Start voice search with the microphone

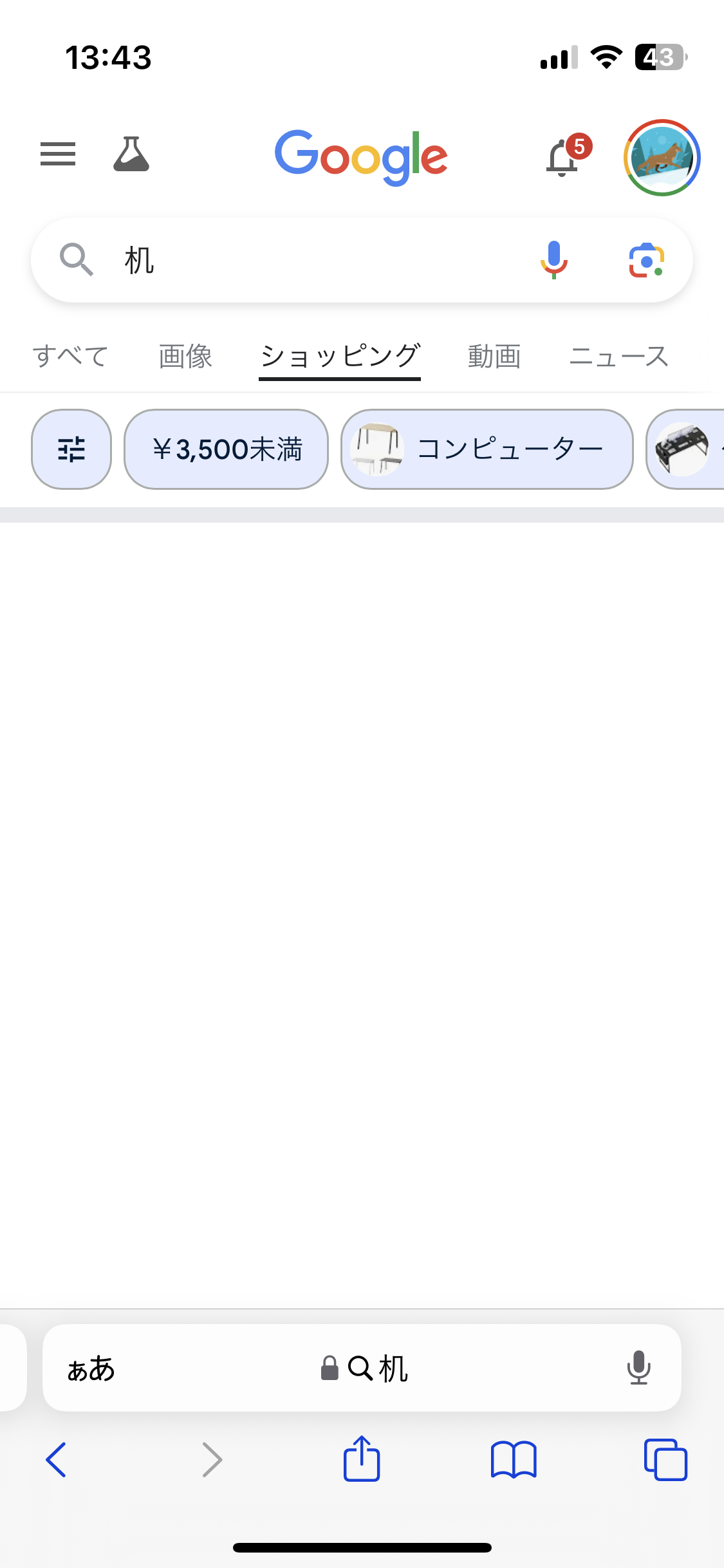click(553, 260)
